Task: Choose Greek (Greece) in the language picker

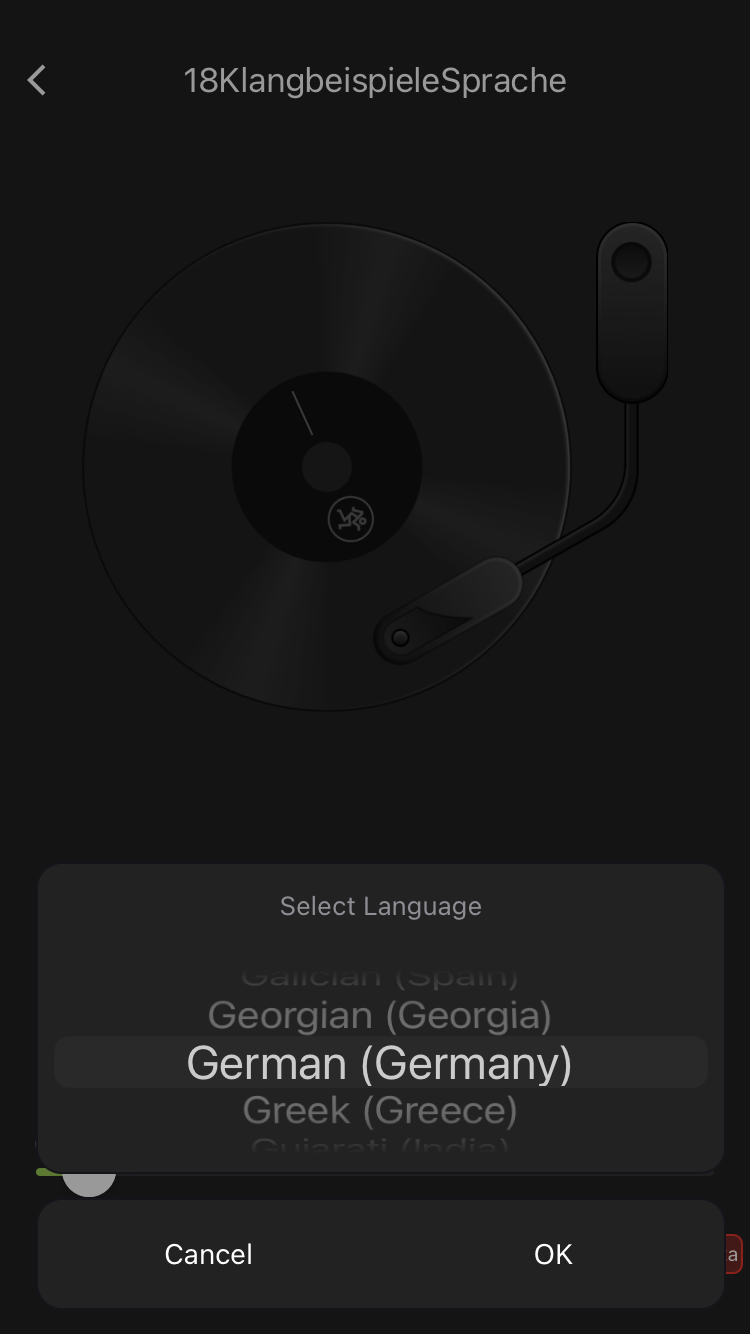Action: click(379, 1110)
